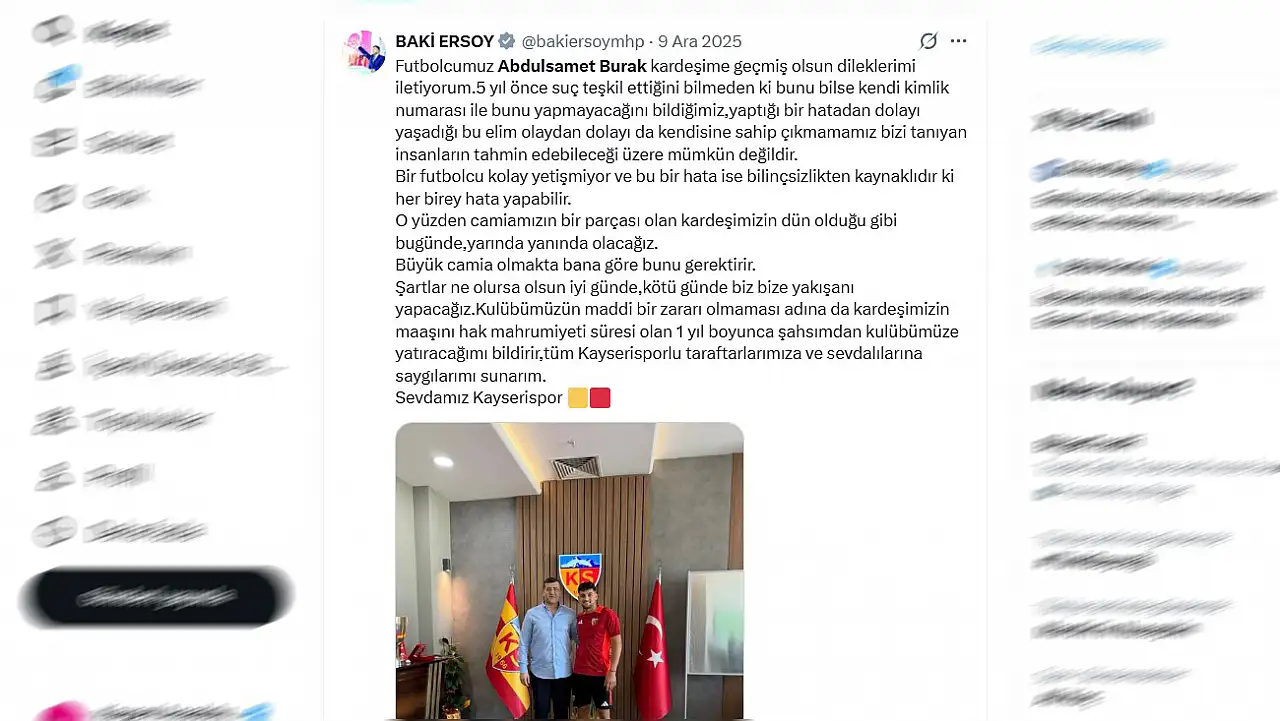Tap the Grok icon beside the overflow menu
1280x721 pixels.
[x=928, y=41]
